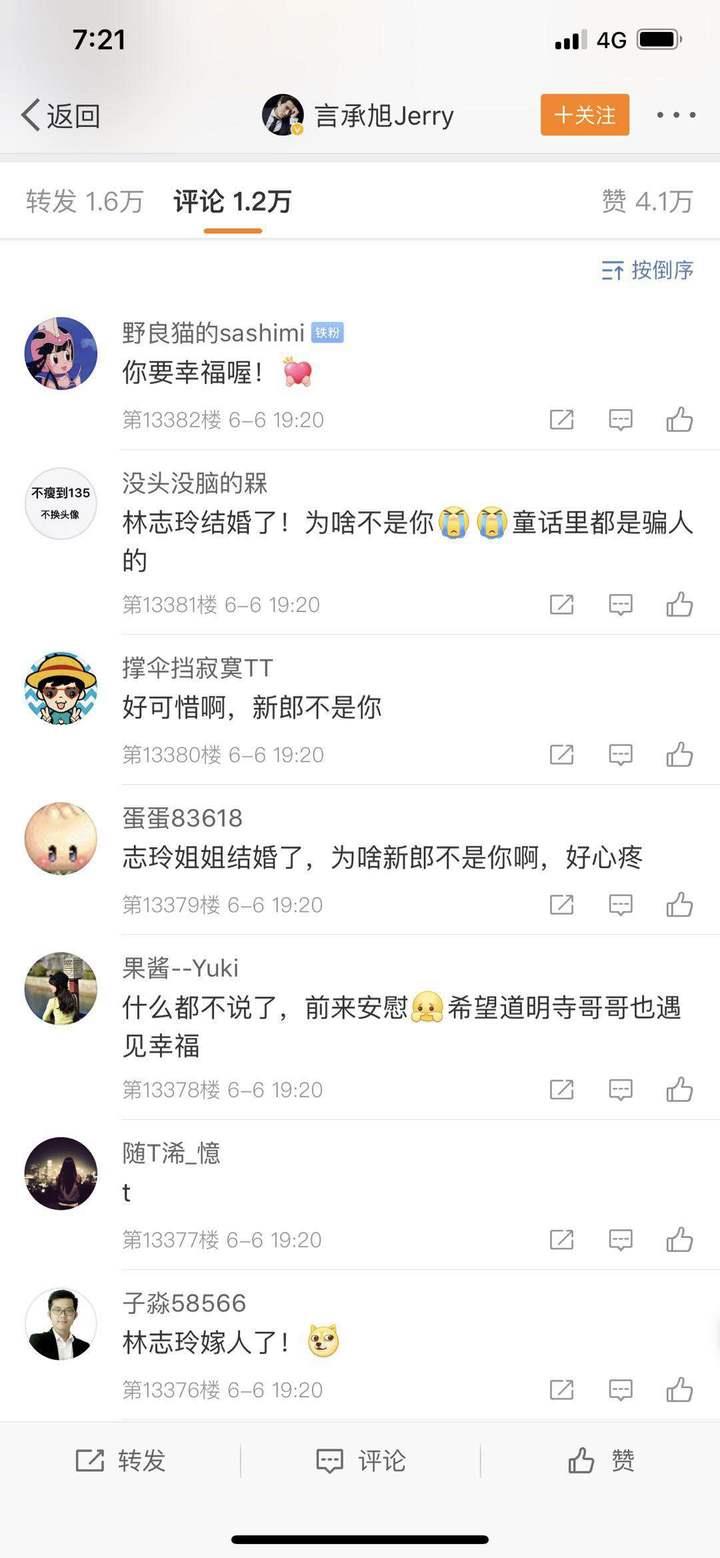The height and width of the screenshot is (1558, 720).
Task: Like 蛋蛋83618's comment
Action: pyautogui.click(x=680, y=905)
